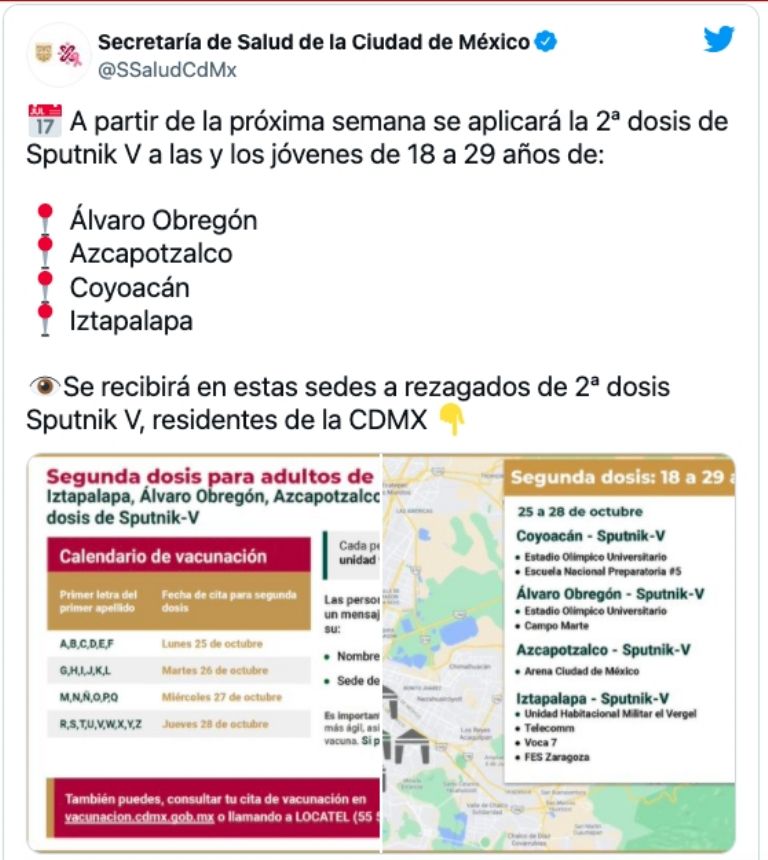Screen dimensions: 768x860
Task: Open the Calendario de vacunación image
Action: pyautogui.click(x=204, y=652)
